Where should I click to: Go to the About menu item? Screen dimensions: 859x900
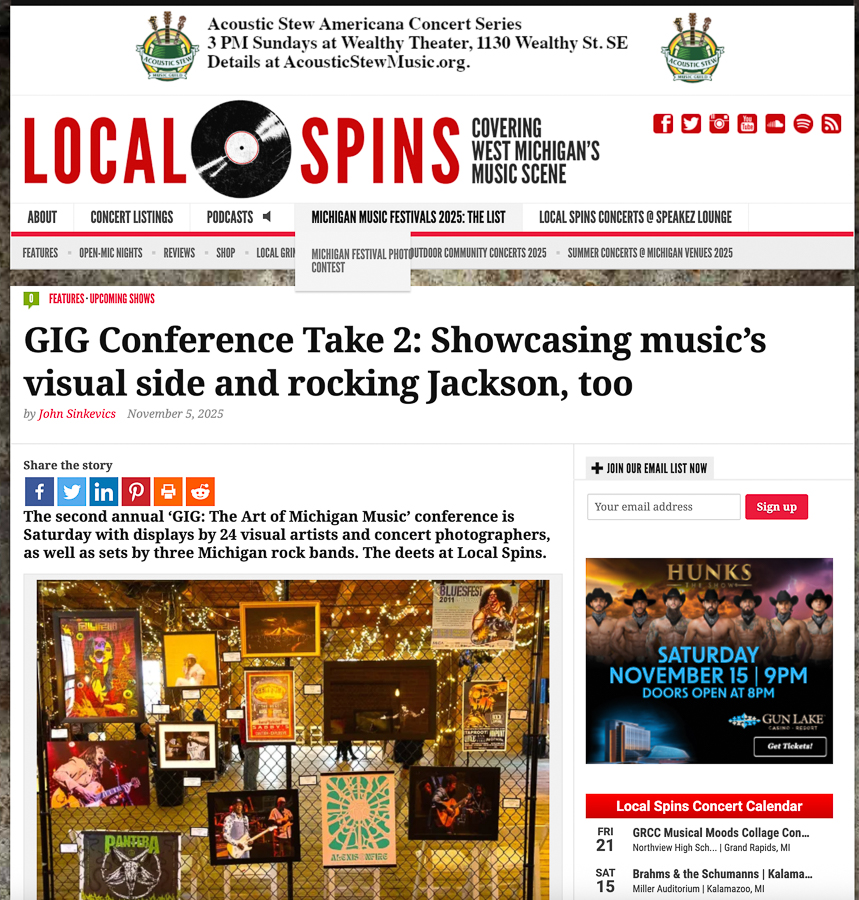click(x=42, y=217)
